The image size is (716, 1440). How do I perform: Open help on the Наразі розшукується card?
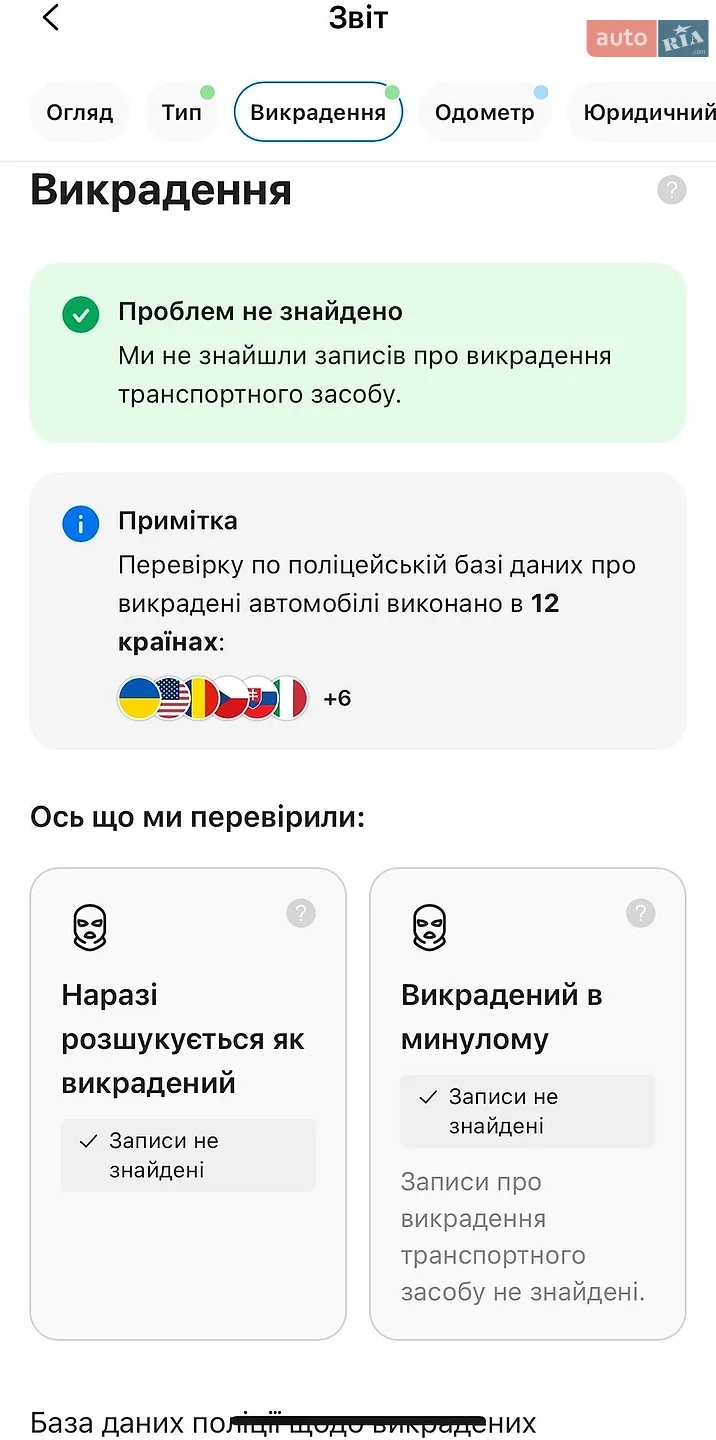(x=301, y=913)
